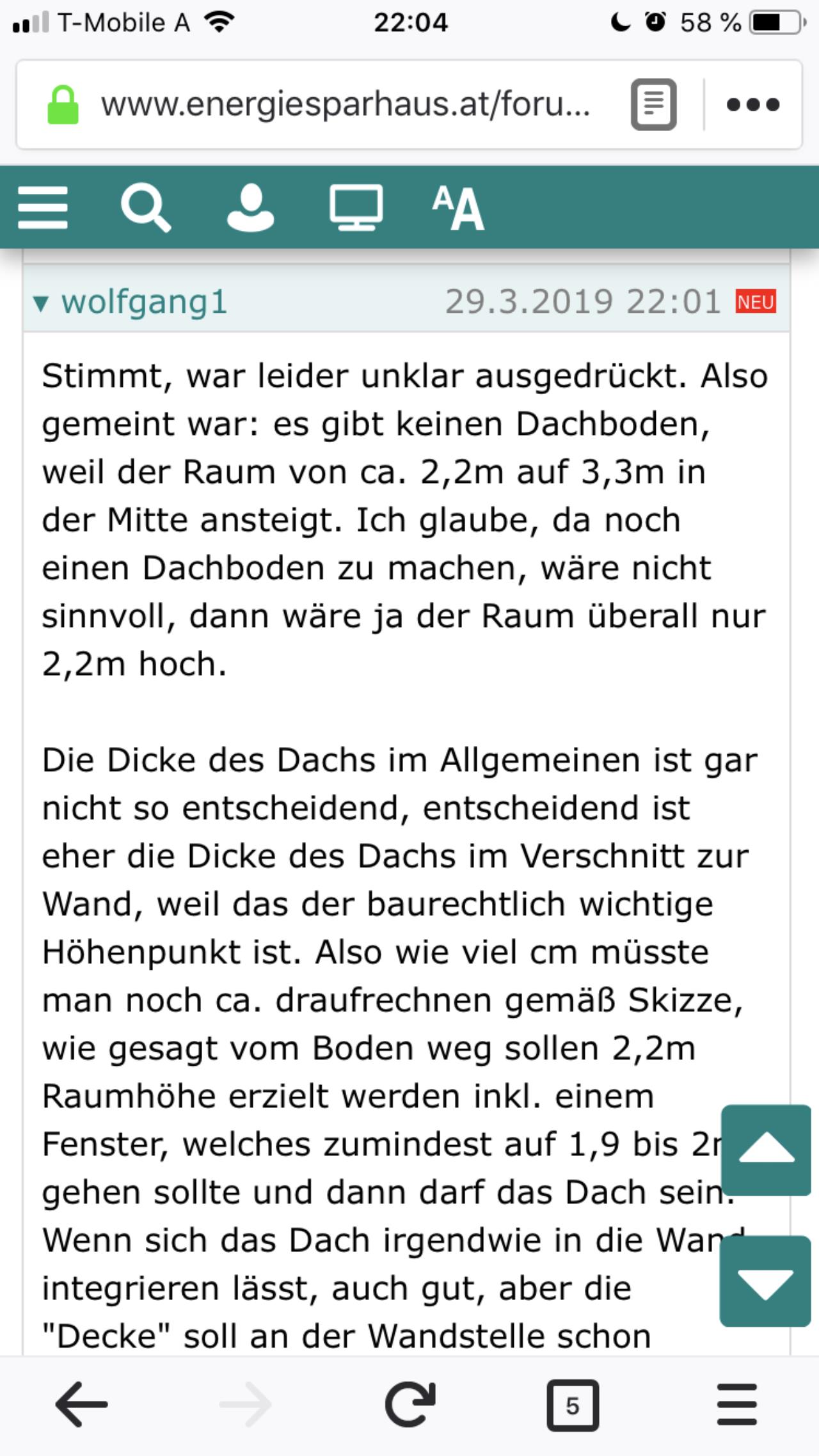Open the tabs overview showing 5

click(x=573, y=1405)
